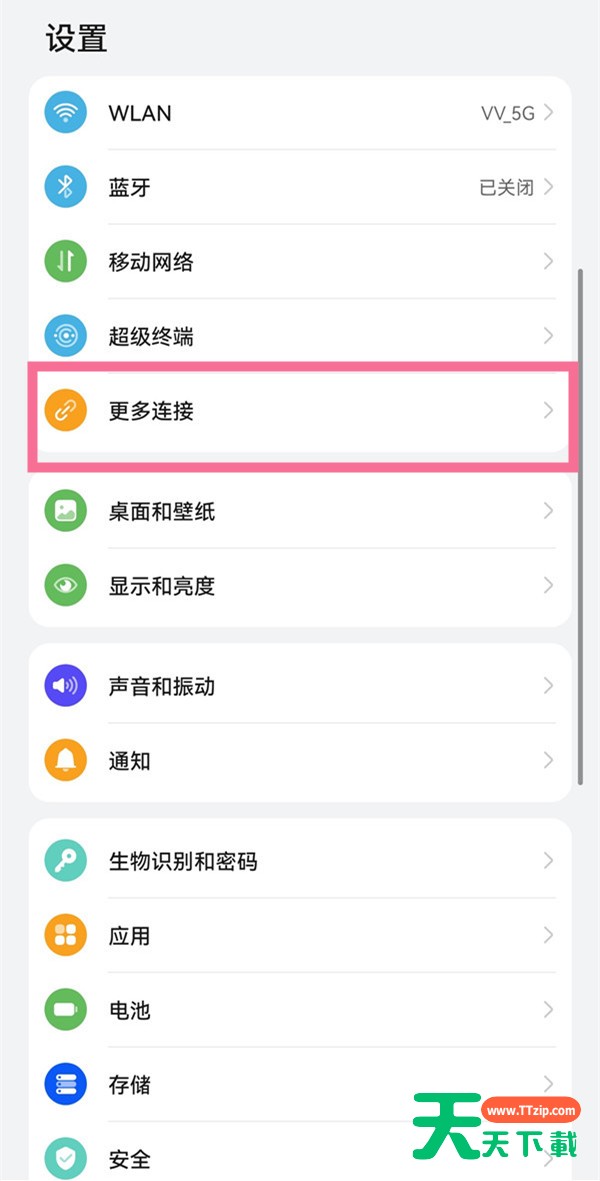Go to 移动网络 settings
The height and width of the screenshot is (1181, 600).
click(x=300, y=262)
